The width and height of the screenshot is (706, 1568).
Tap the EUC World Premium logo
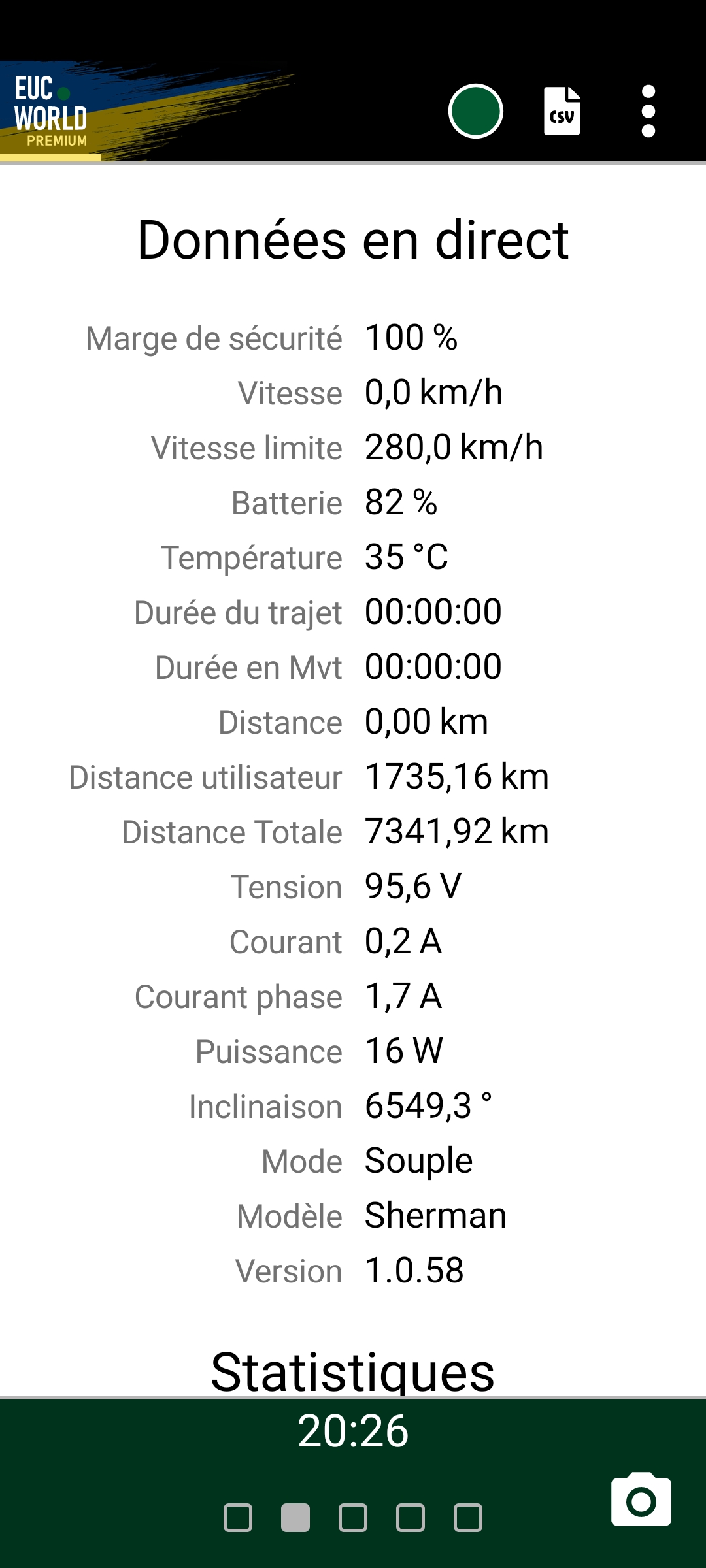click(x=51, y=111)
